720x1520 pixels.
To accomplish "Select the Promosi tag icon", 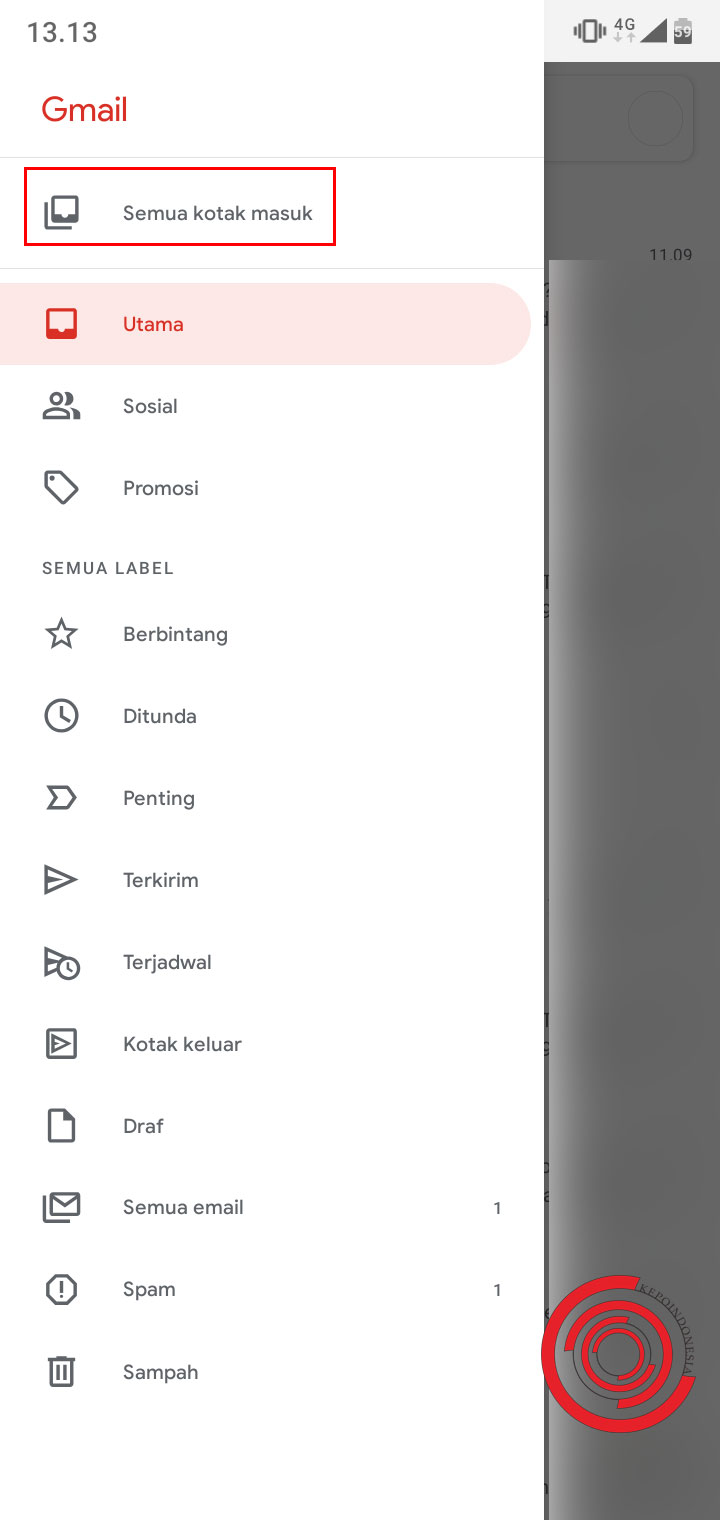I will click(61, 487).
